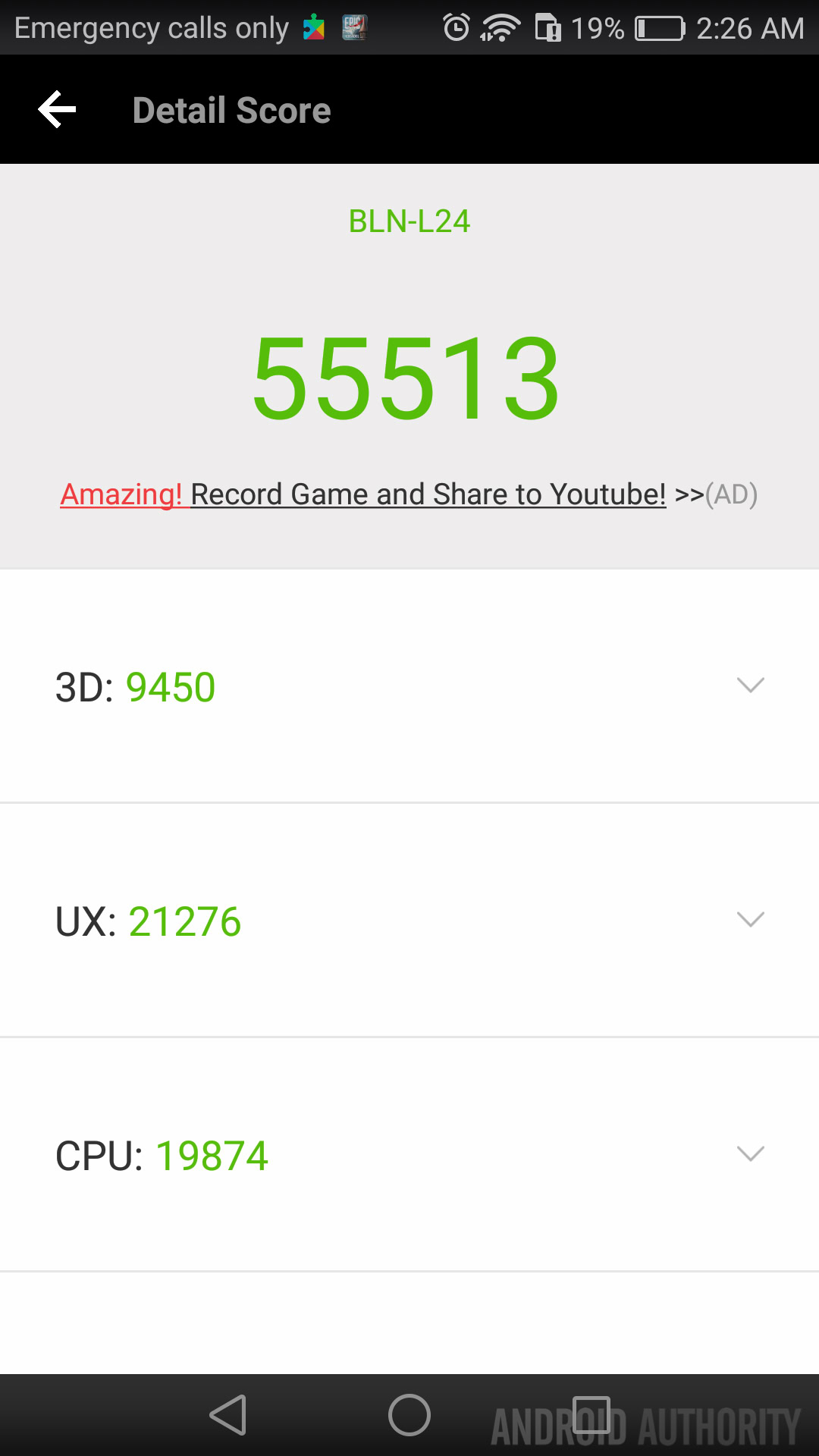Go back from Detail Score

click(x=58, y=110)
